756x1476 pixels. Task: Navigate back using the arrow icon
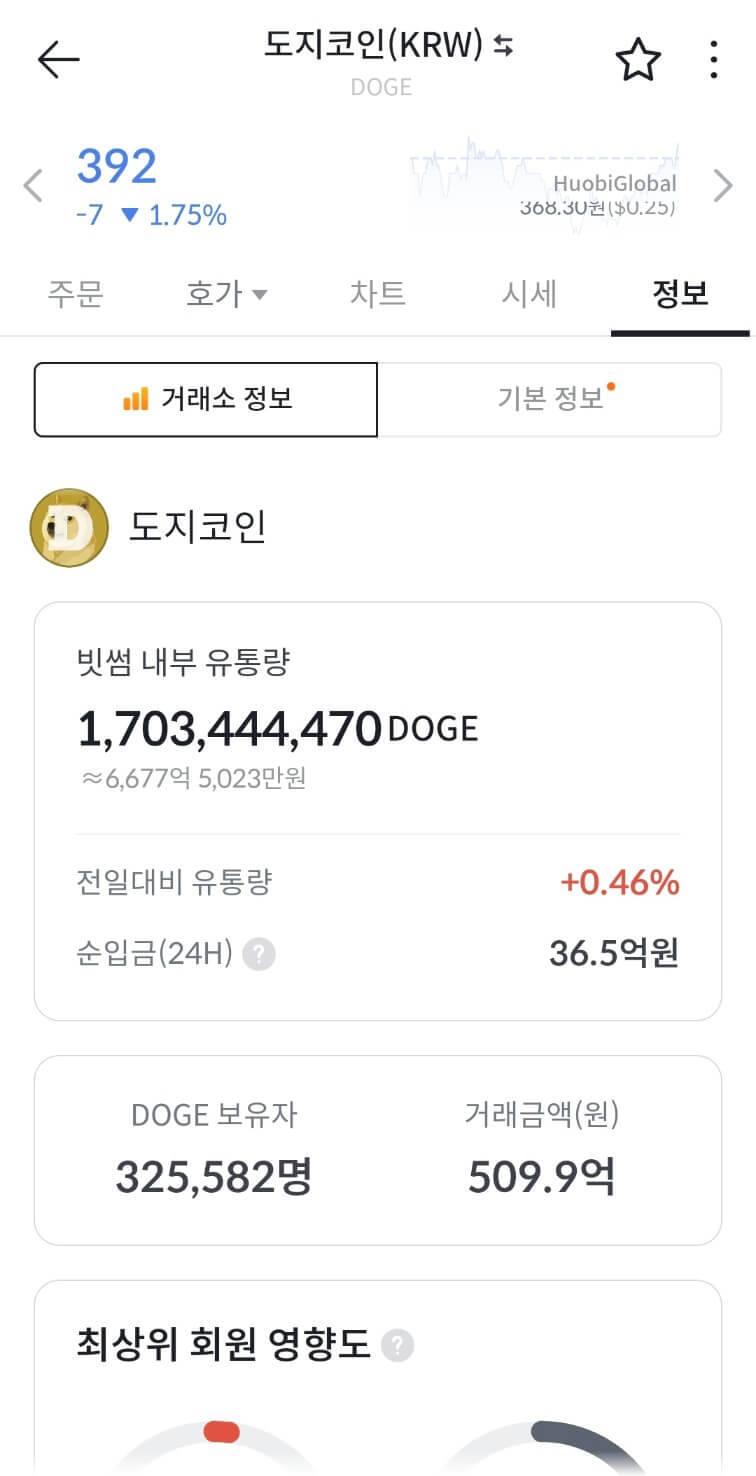point(58,58)
